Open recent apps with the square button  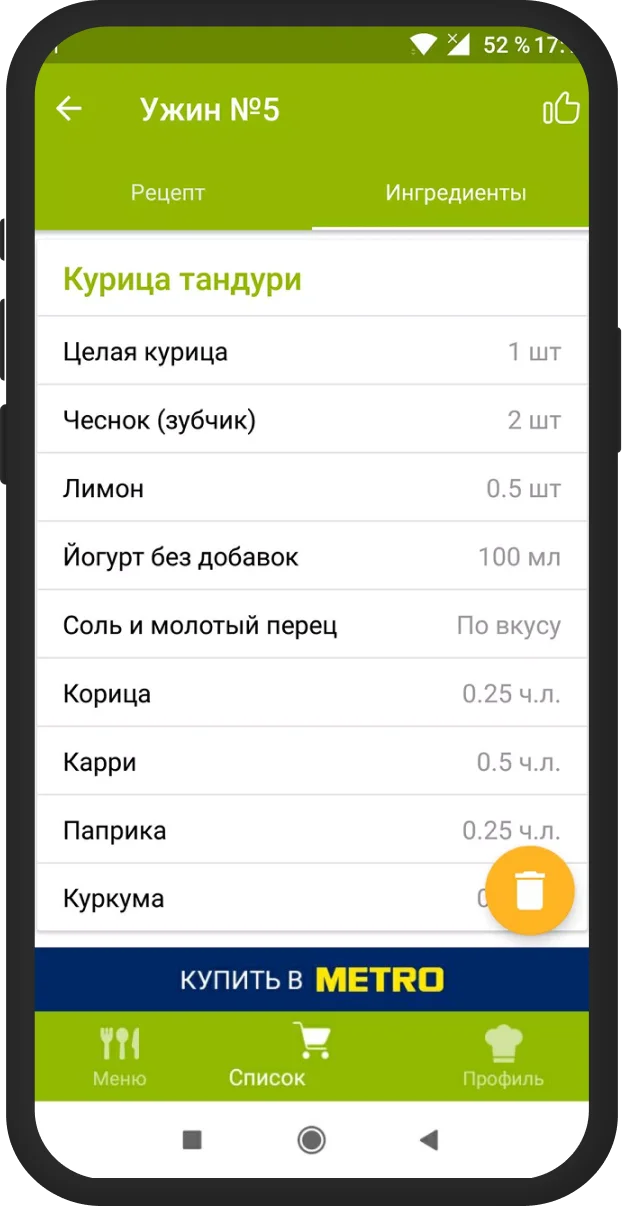pos(193,1139)
